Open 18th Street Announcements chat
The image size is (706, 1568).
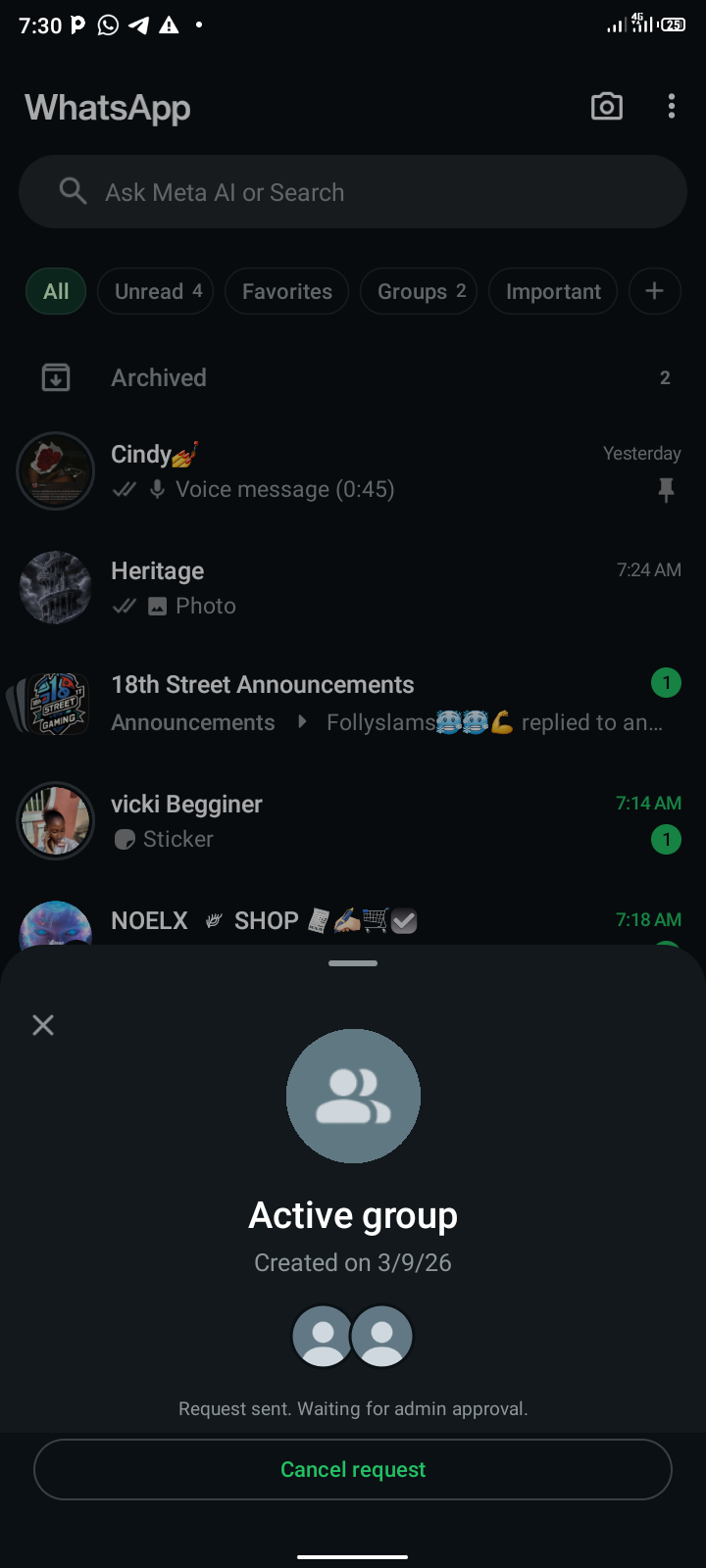(353, 704)
